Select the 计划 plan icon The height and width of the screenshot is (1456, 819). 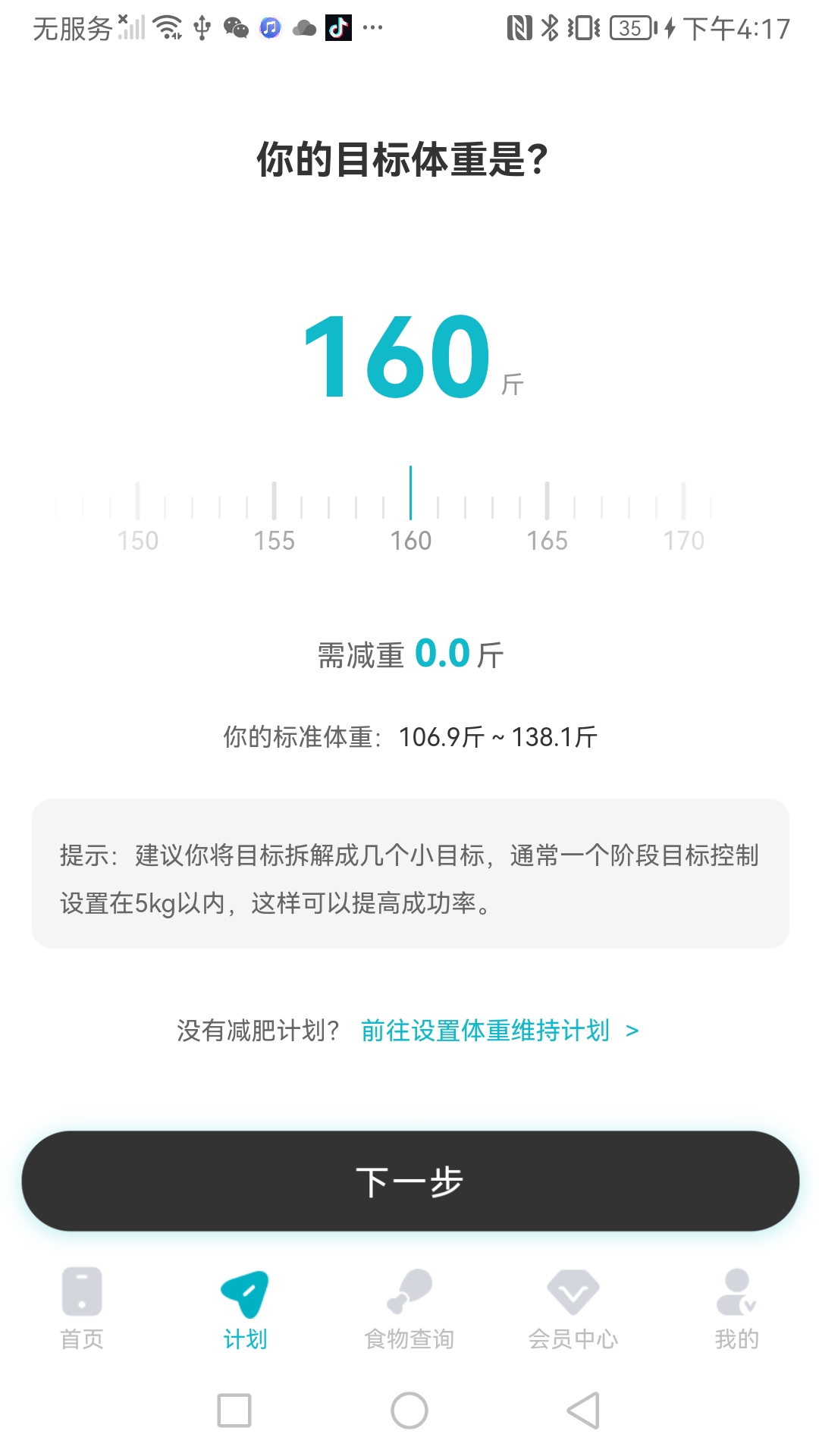tap(245, 1294)
